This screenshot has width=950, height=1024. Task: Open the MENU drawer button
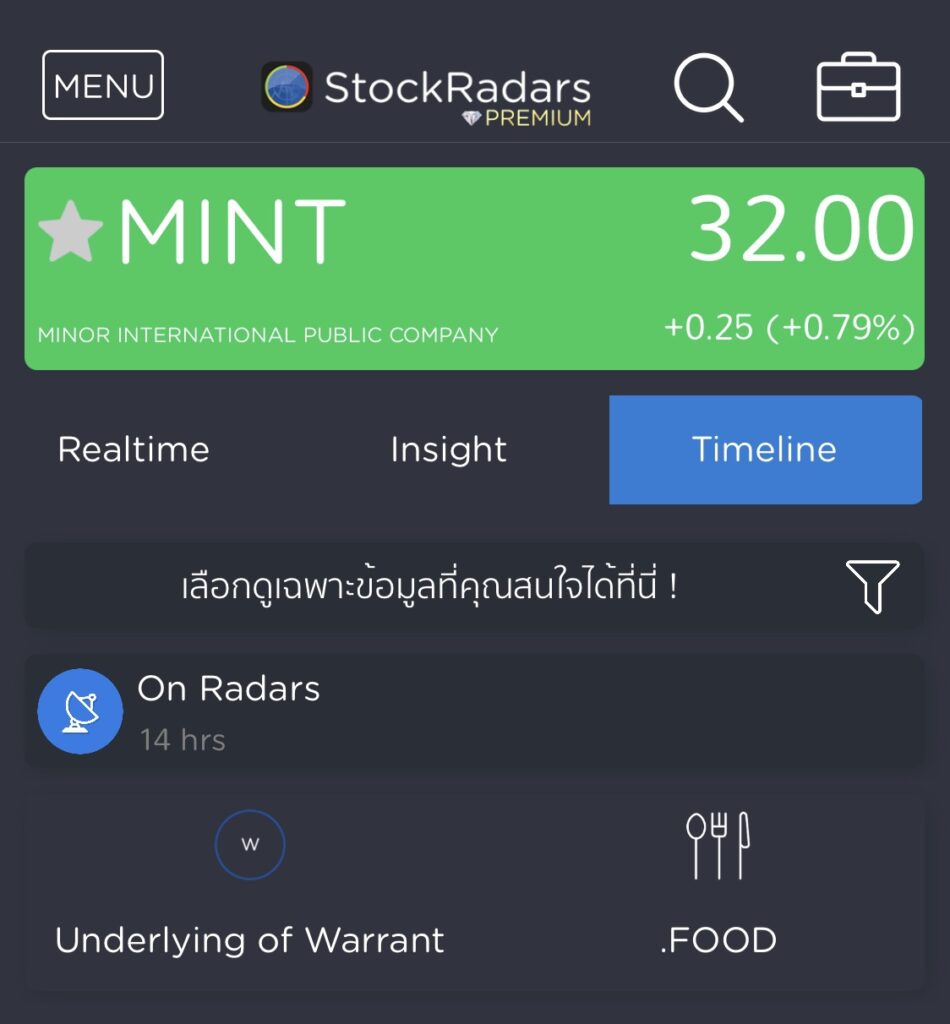point(103,86)
